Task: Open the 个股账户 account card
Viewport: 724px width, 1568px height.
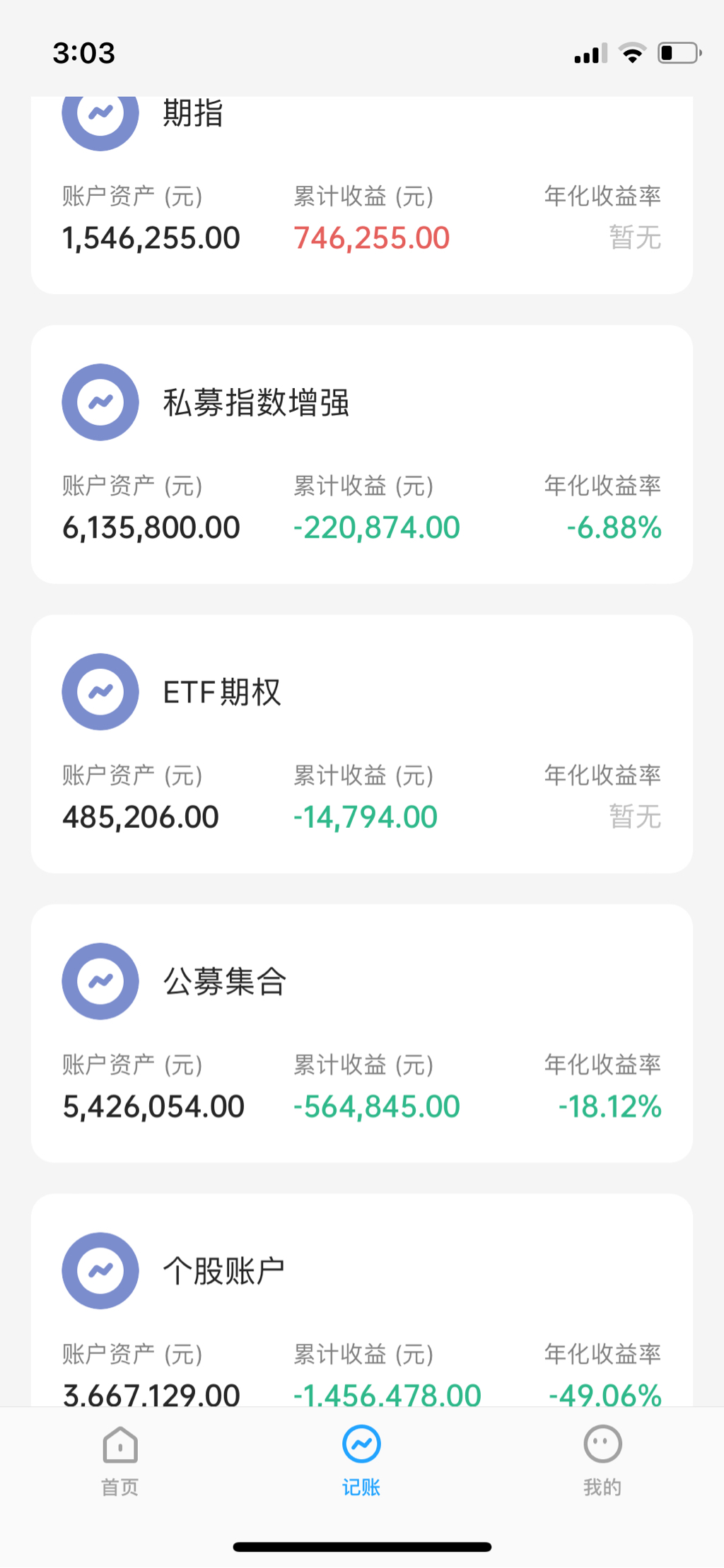Action: coord(361,1301)
